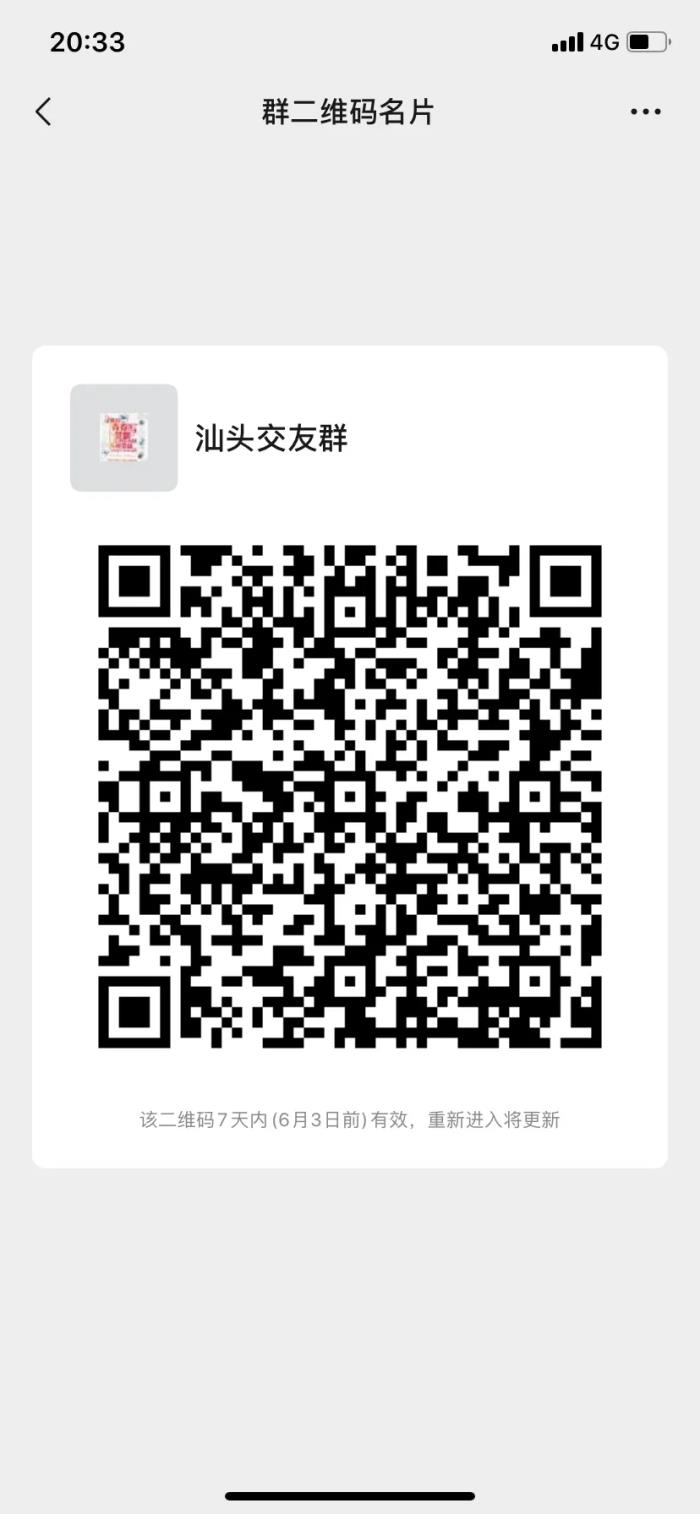
Task: Go back from the group QR code card
Action: [x=43, y=112]
